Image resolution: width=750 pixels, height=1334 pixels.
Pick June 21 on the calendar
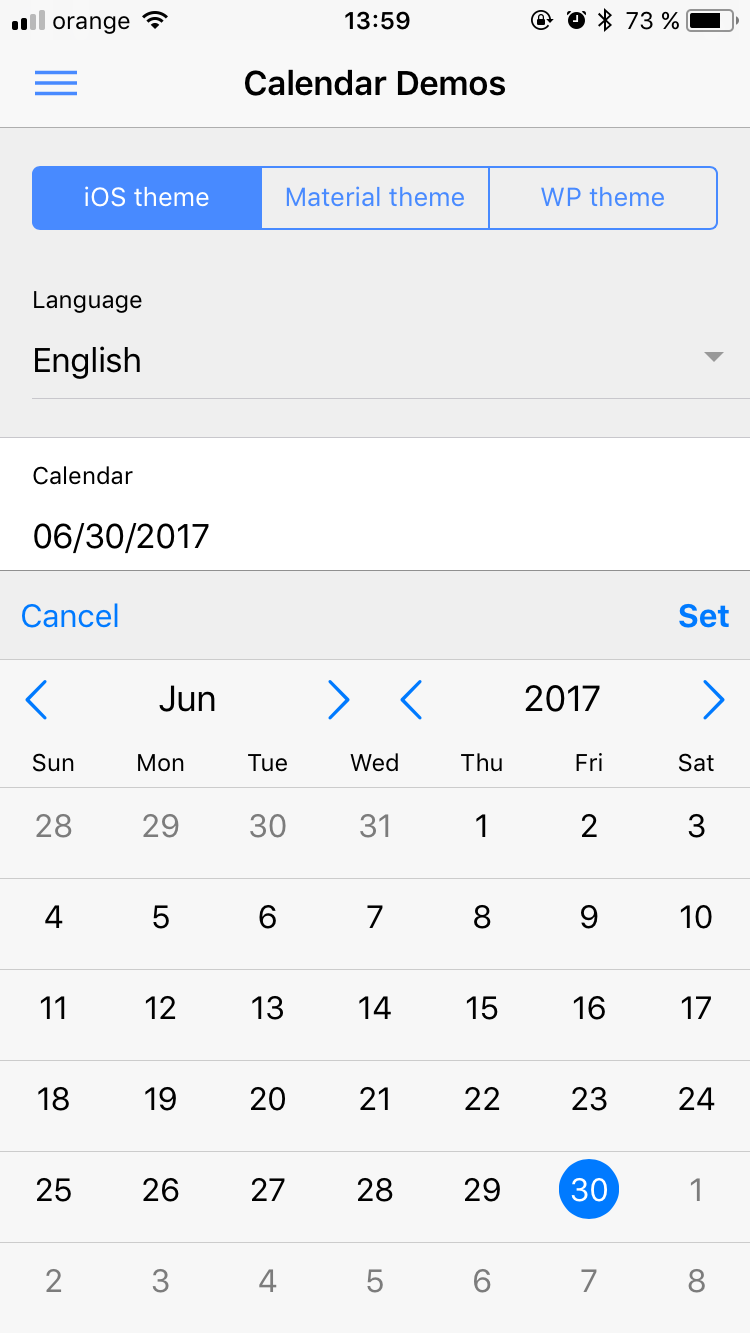pyautogui.click(x=375, y=1099)
